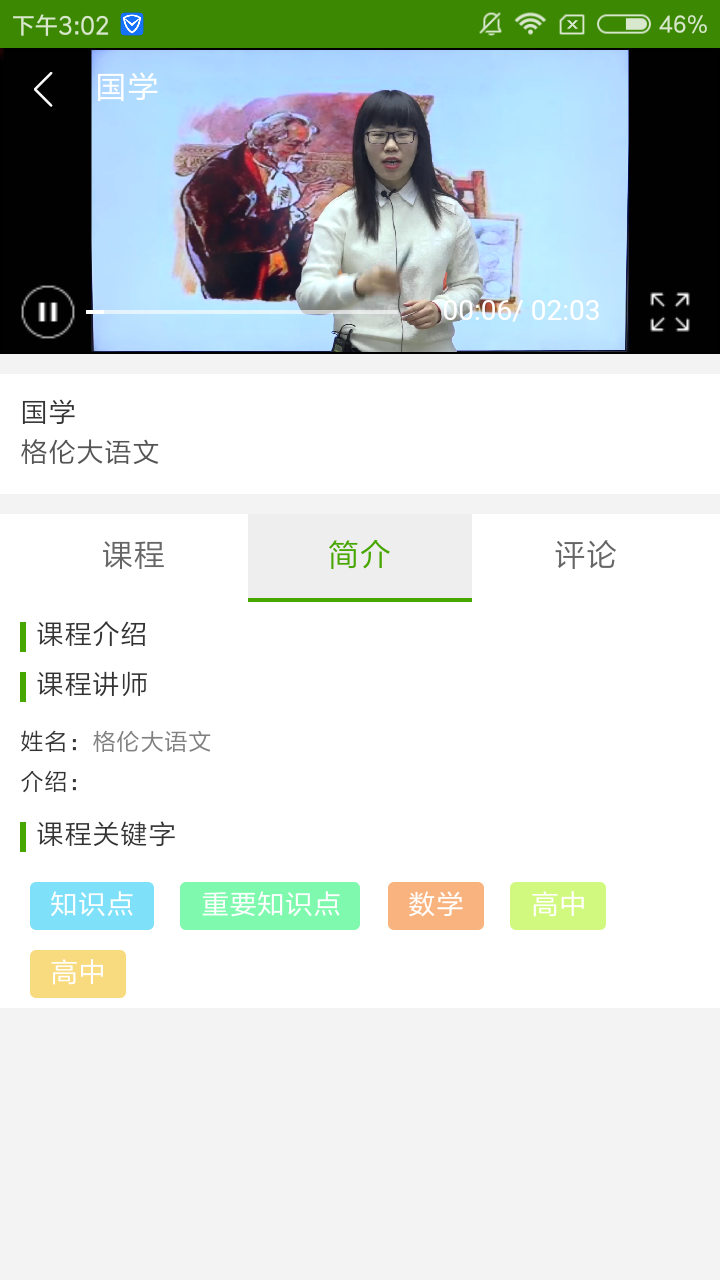The width and height of the screenshot is (720, 1280).
Task: Enter fullscreen video mode
Action: point(669,312)
